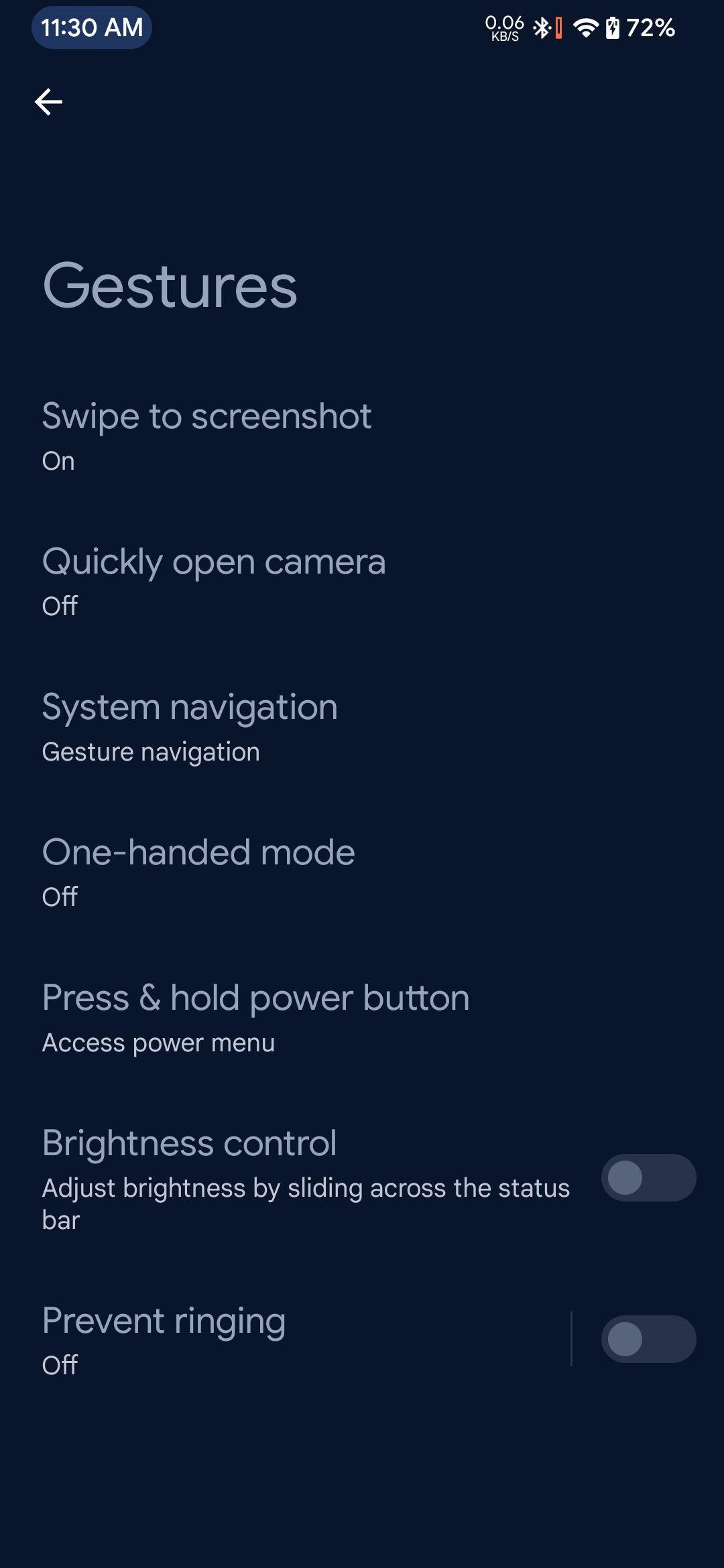724x1568 pixels.
Task: Enable the Brightness control switch
Action: tap(648, 1177)
